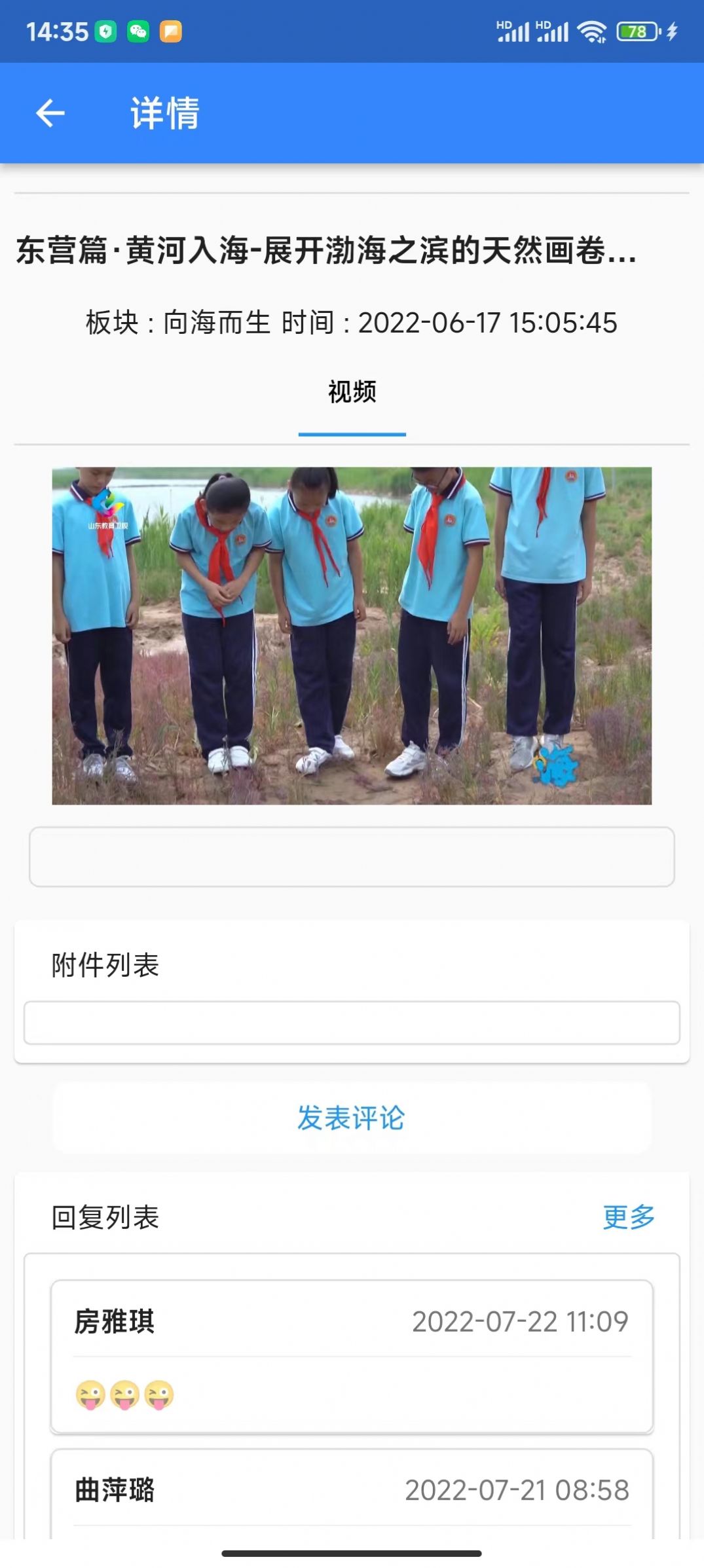The width and height of the screenshot is (704, 1568).
Task: Tap 发表评论 to post a comment
Action: click(x=352, y=1118)
